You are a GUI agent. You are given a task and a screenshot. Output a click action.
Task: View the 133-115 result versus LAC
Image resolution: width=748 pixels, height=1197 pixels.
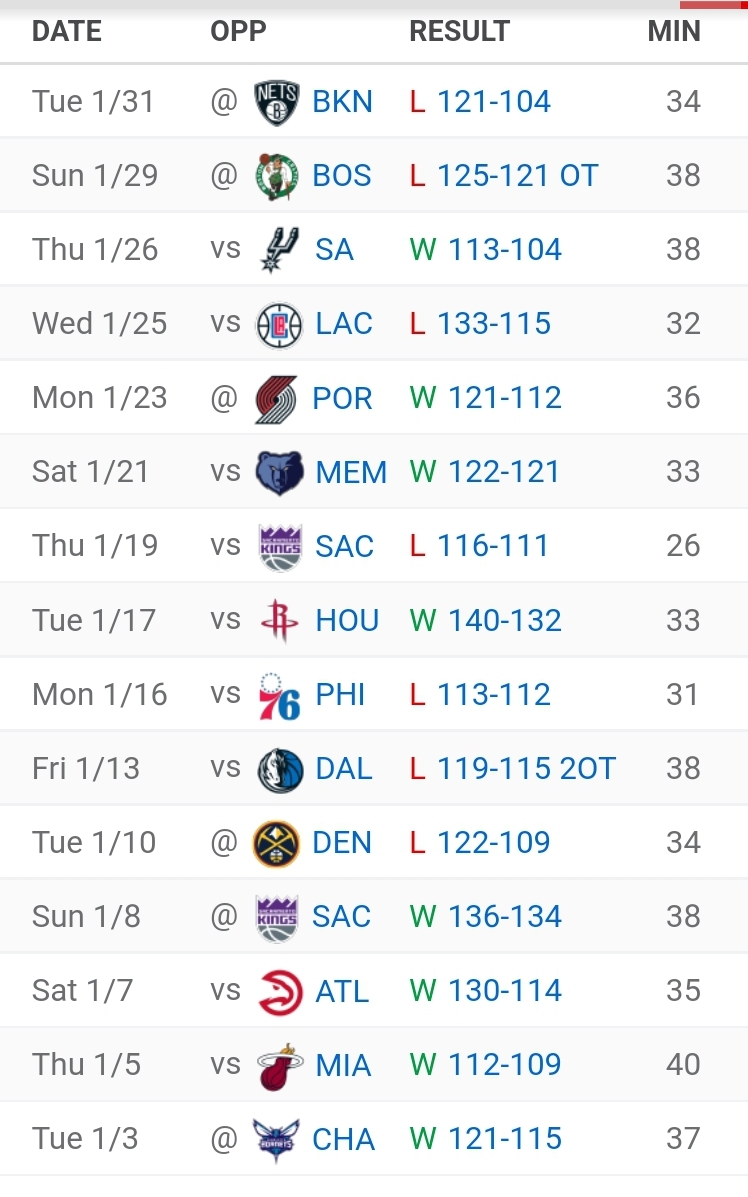click(493, 324)
